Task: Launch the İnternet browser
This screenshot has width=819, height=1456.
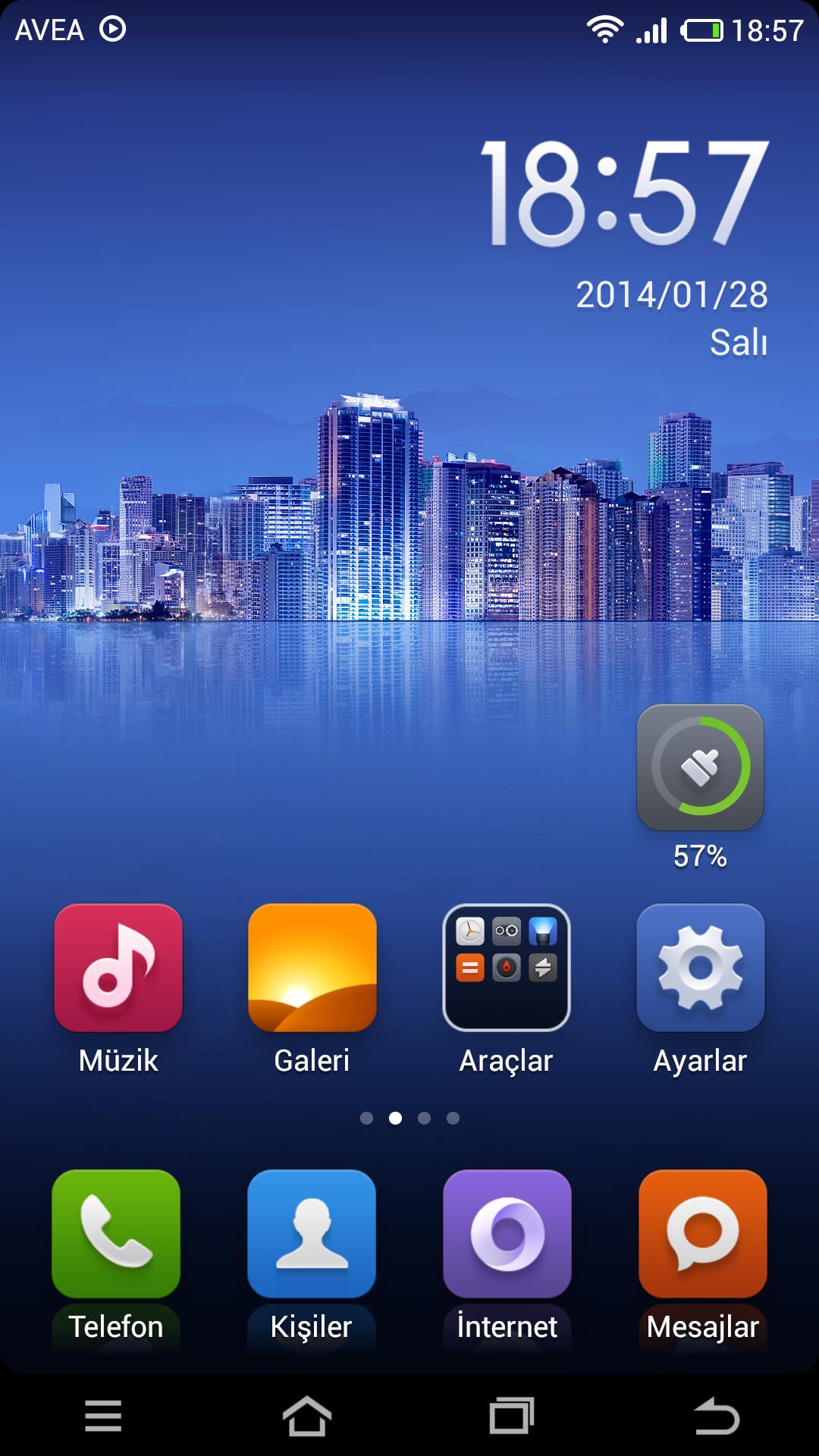Action: pos(507,1234)
